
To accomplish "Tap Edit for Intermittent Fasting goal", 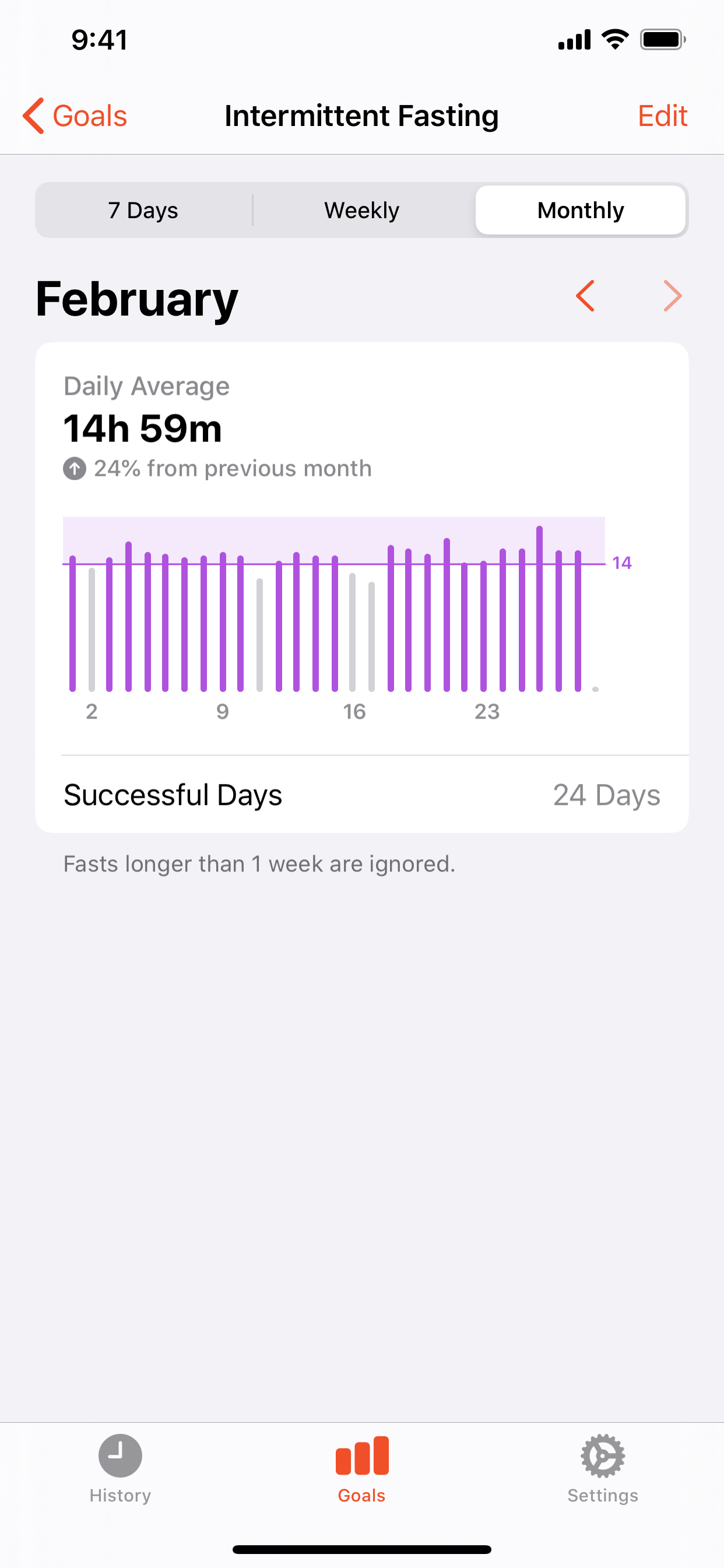I will click(662, 116).
